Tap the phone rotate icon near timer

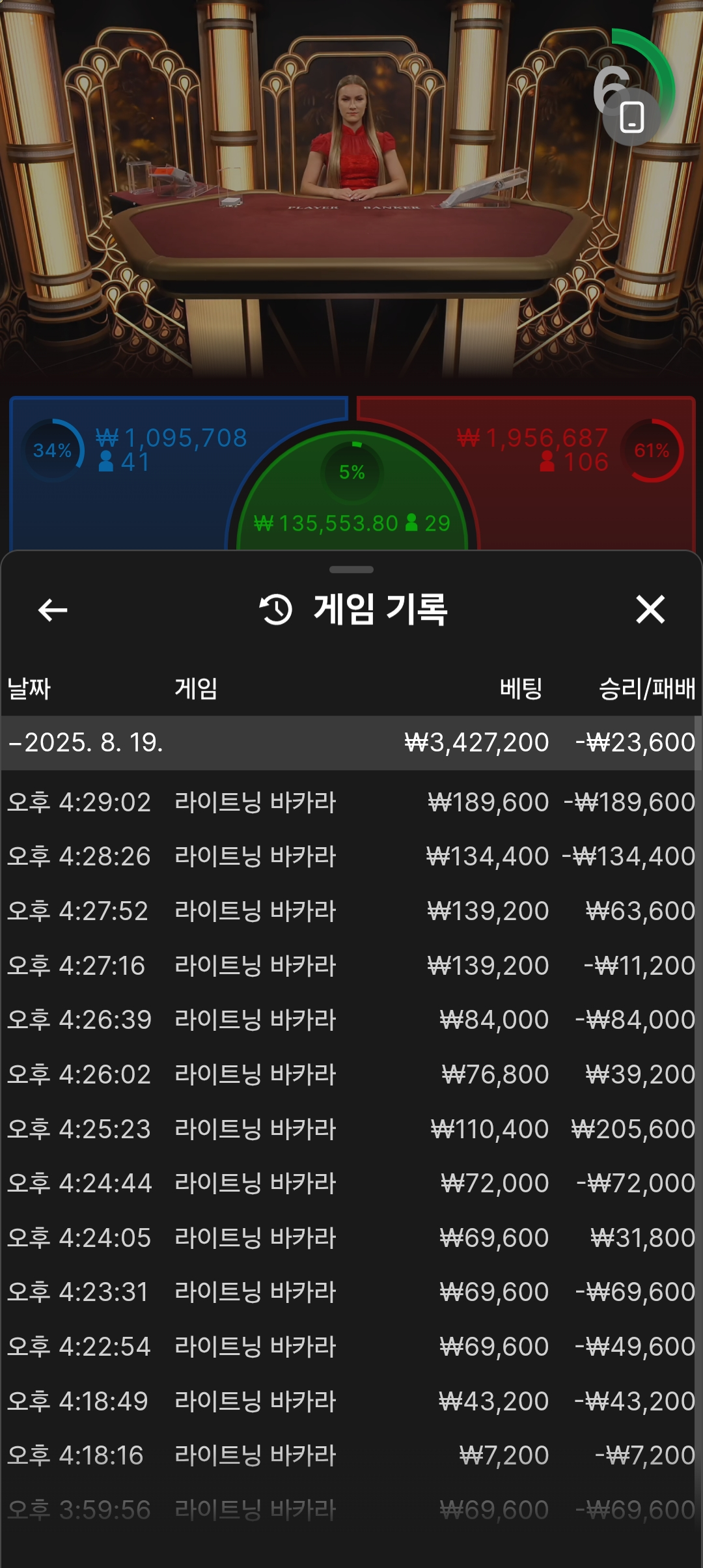tap(631, 118)
